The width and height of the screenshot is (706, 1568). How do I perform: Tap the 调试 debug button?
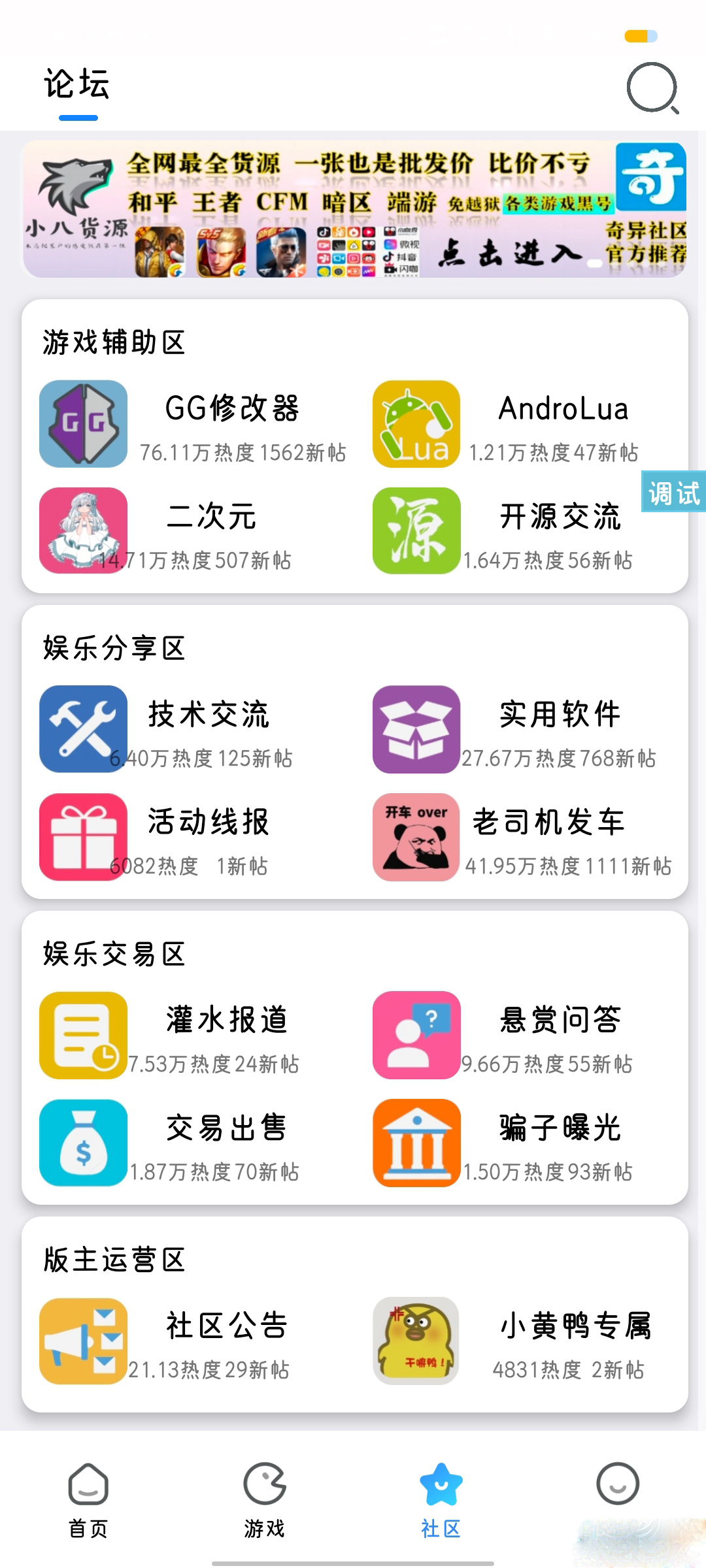tap(673, 492)
